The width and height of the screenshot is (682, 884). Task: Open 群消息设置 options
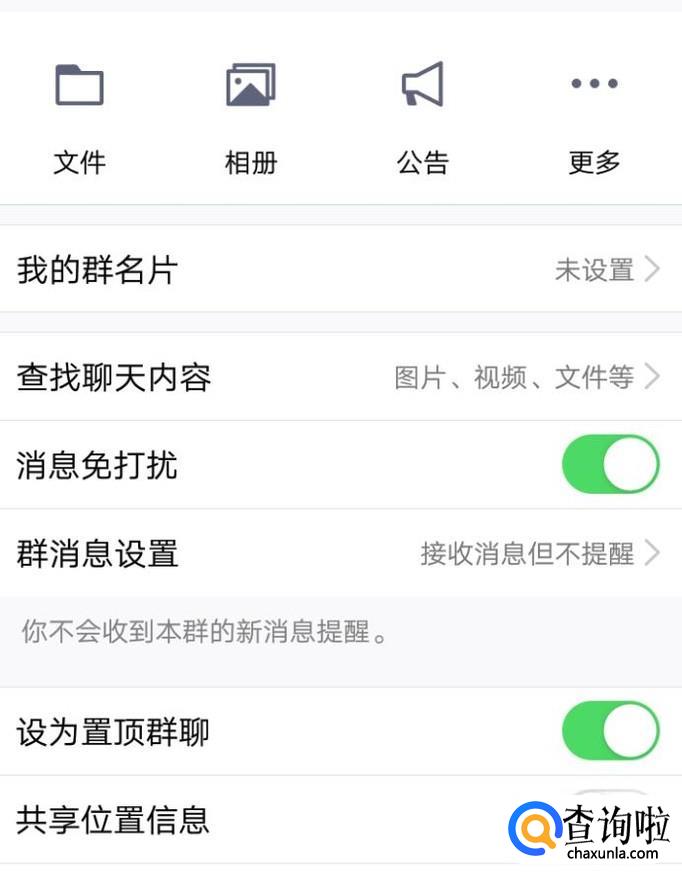click(340, 553)
